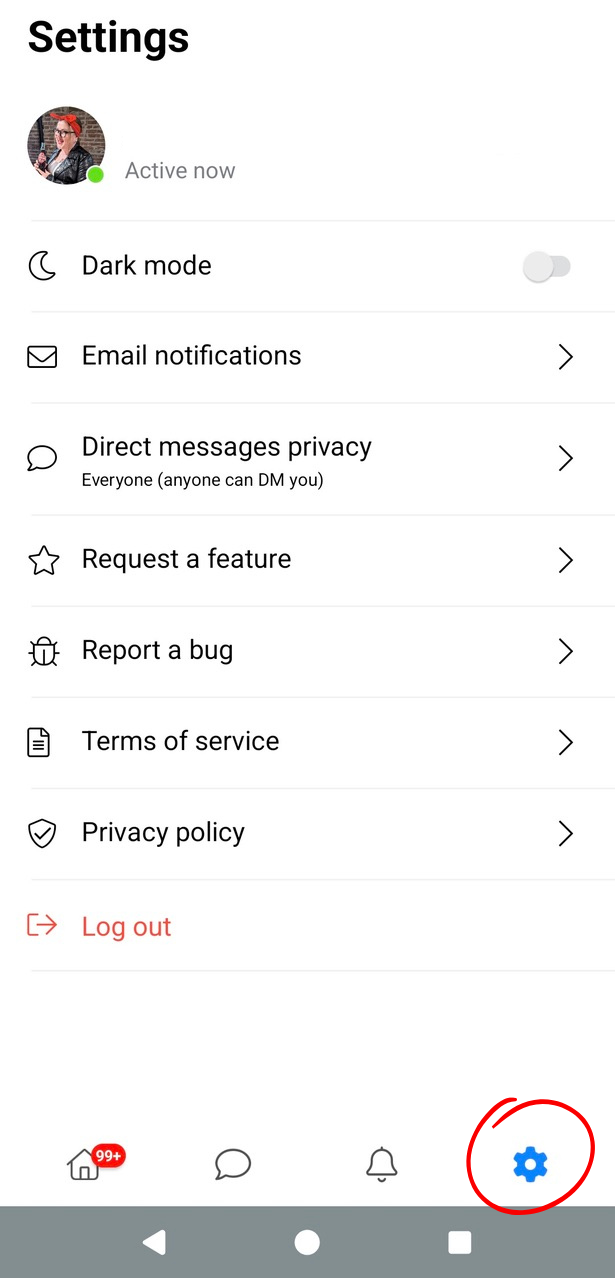Open Email notifications settings
Viewport: 615px width, 1278px height.
coord(300,357)
